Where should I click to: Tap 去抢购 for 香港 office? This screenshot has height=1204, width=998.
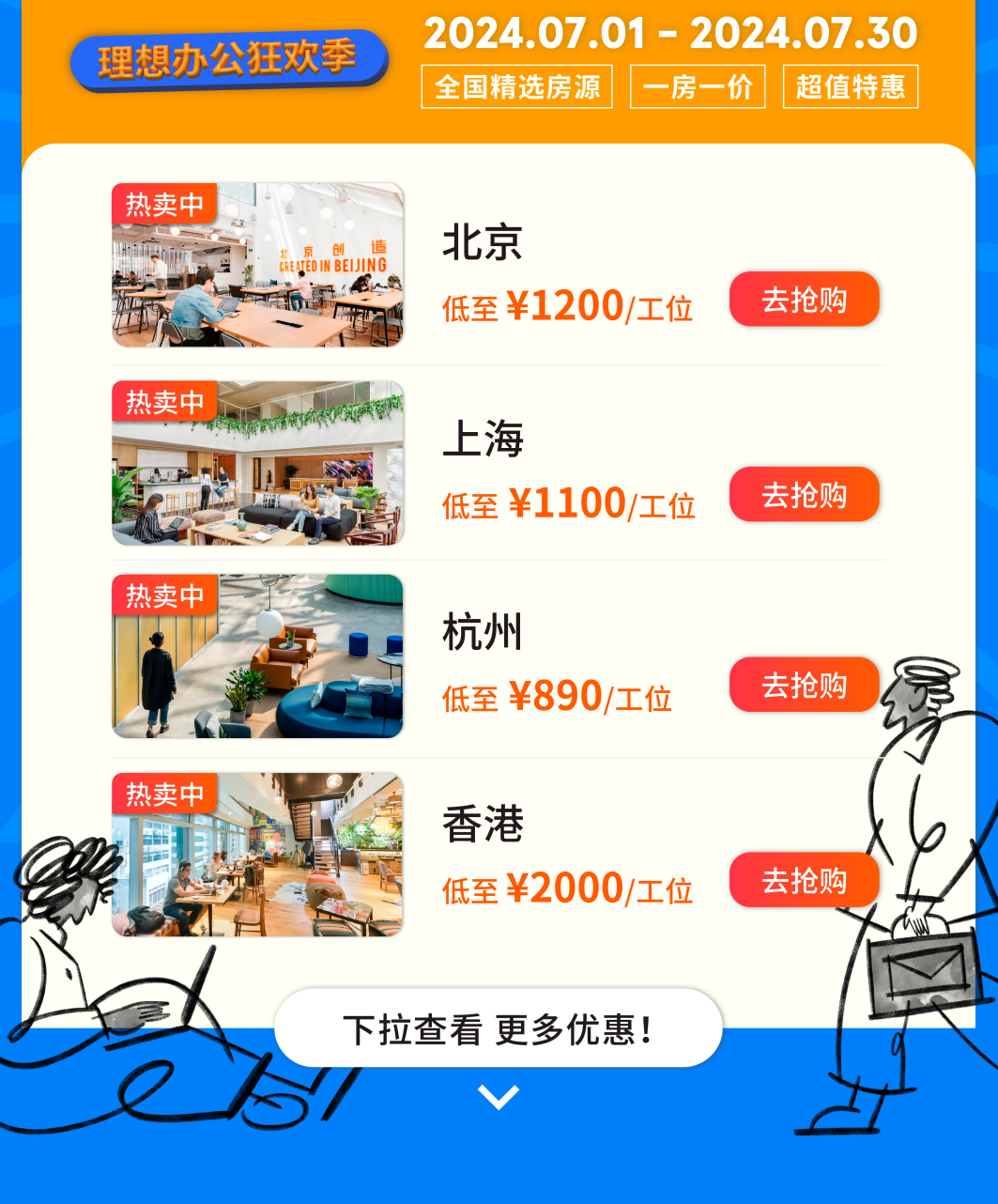click(804, 880)
